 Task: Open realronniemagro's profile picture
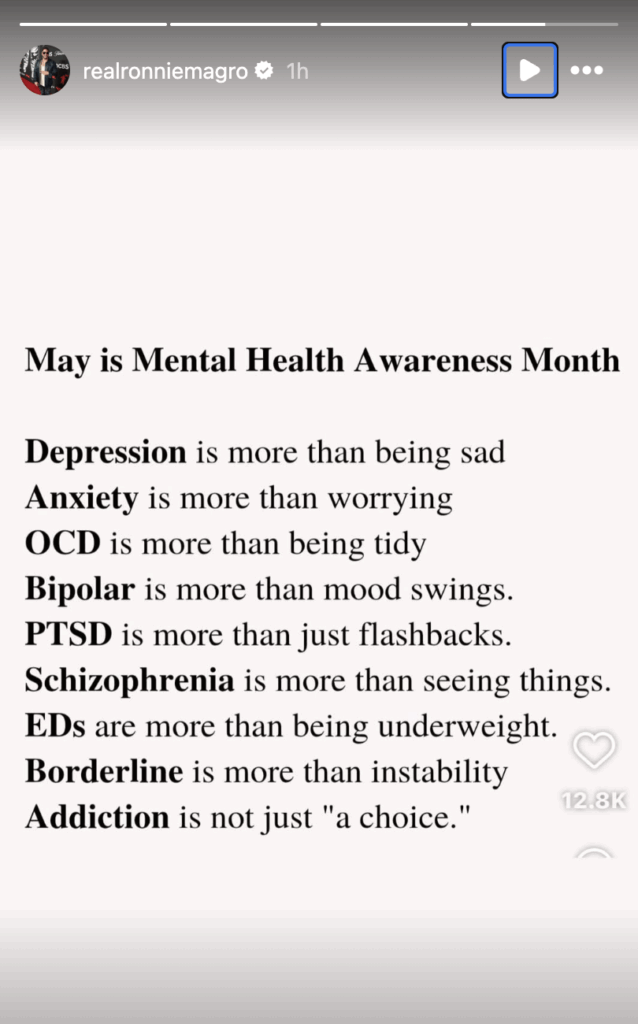[x=45, y=70]
